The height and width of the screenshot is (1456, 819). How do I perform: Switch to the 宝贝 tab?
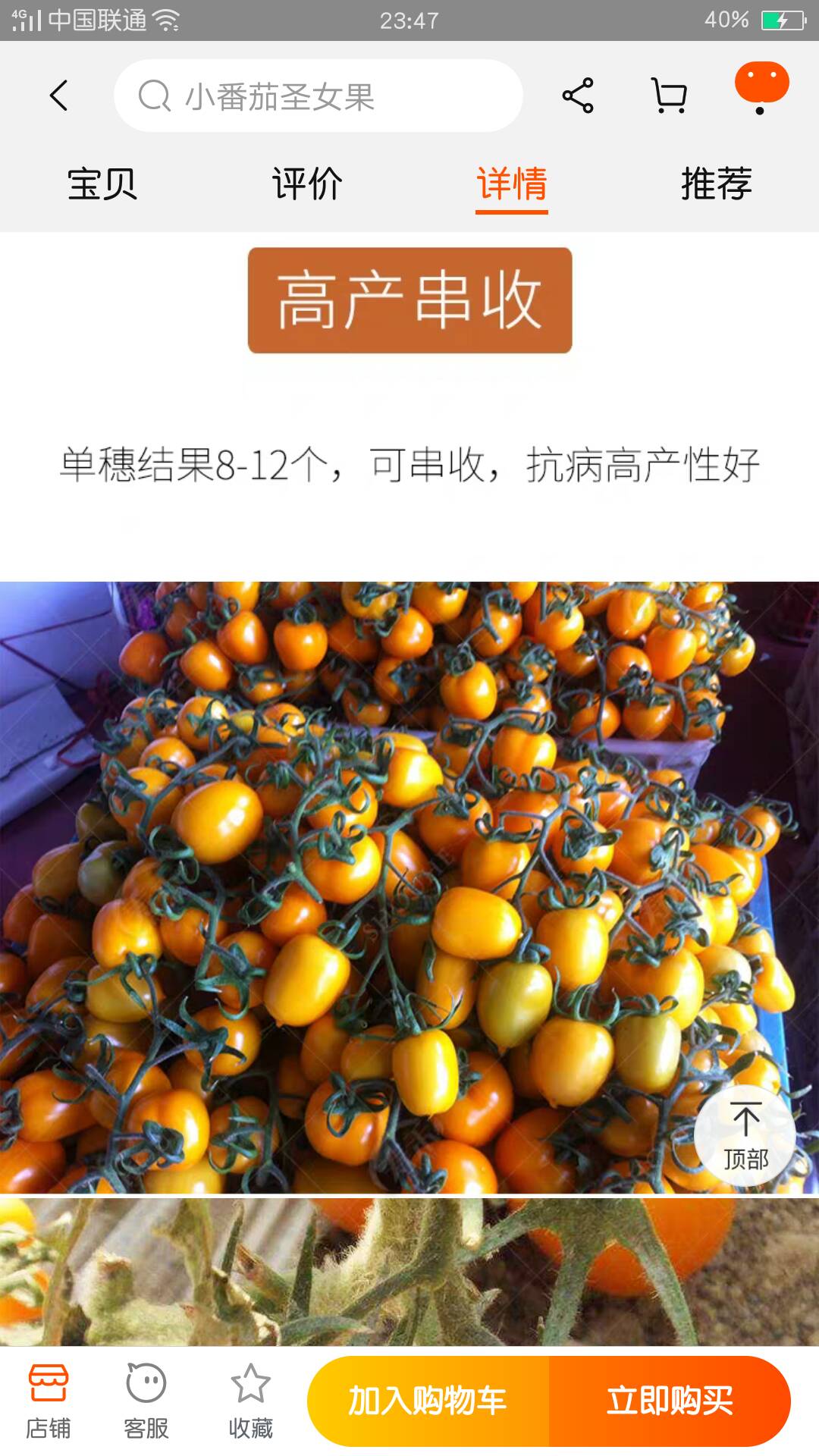pos(102,184)
